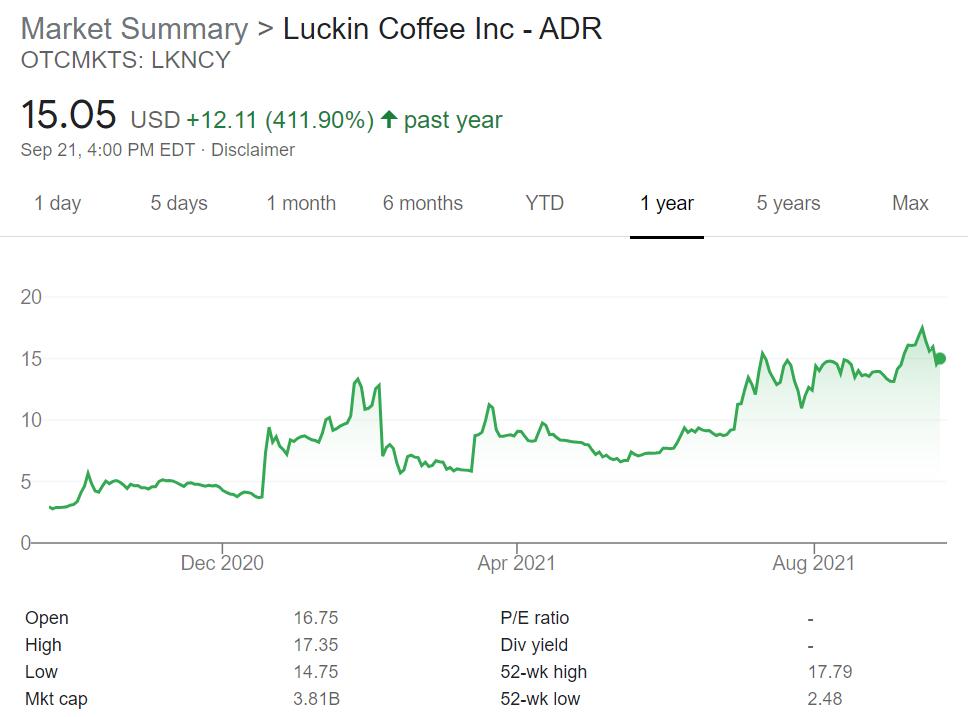Select the YTD range tab
The image size is (968, 717).
544,203
